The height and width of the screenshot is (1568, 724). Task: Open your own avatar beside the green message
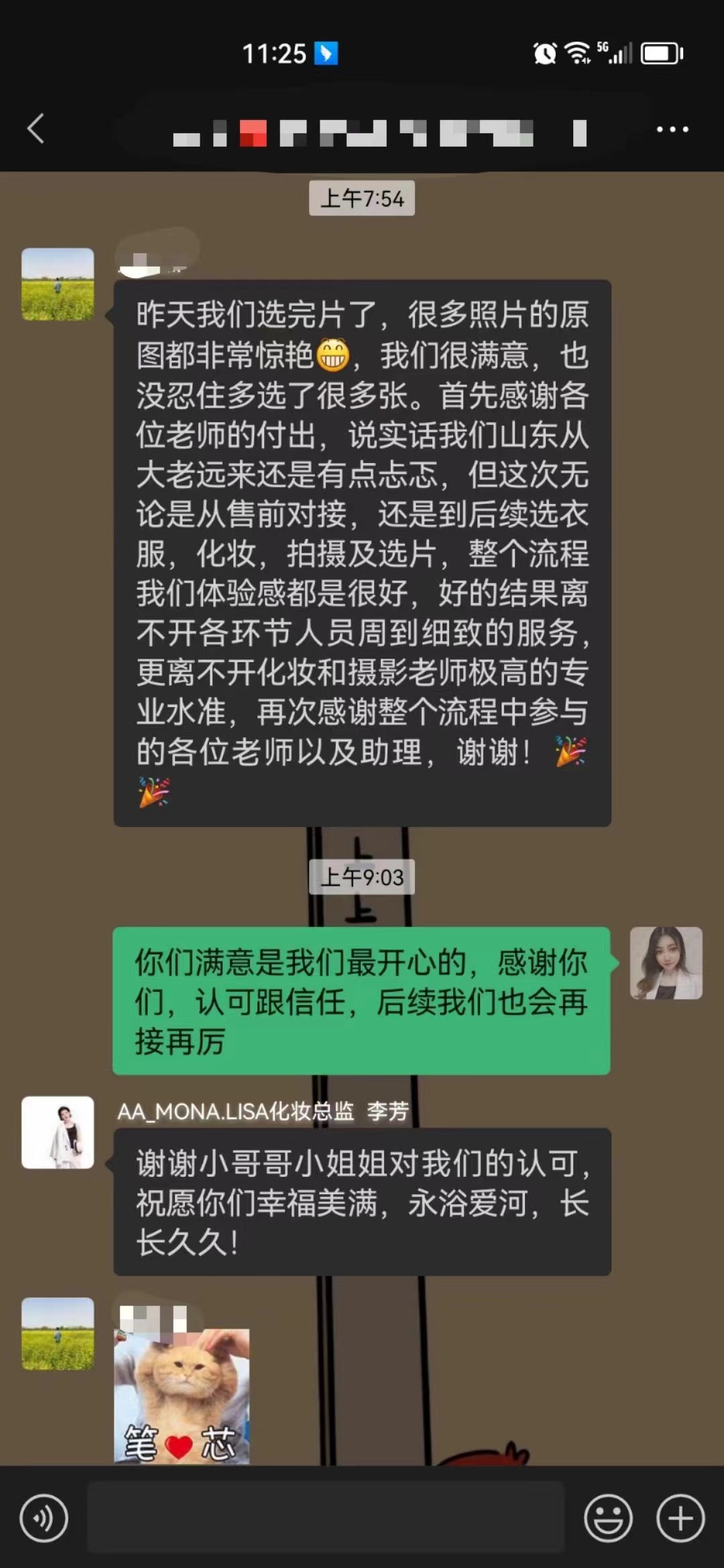coord(666,963)
